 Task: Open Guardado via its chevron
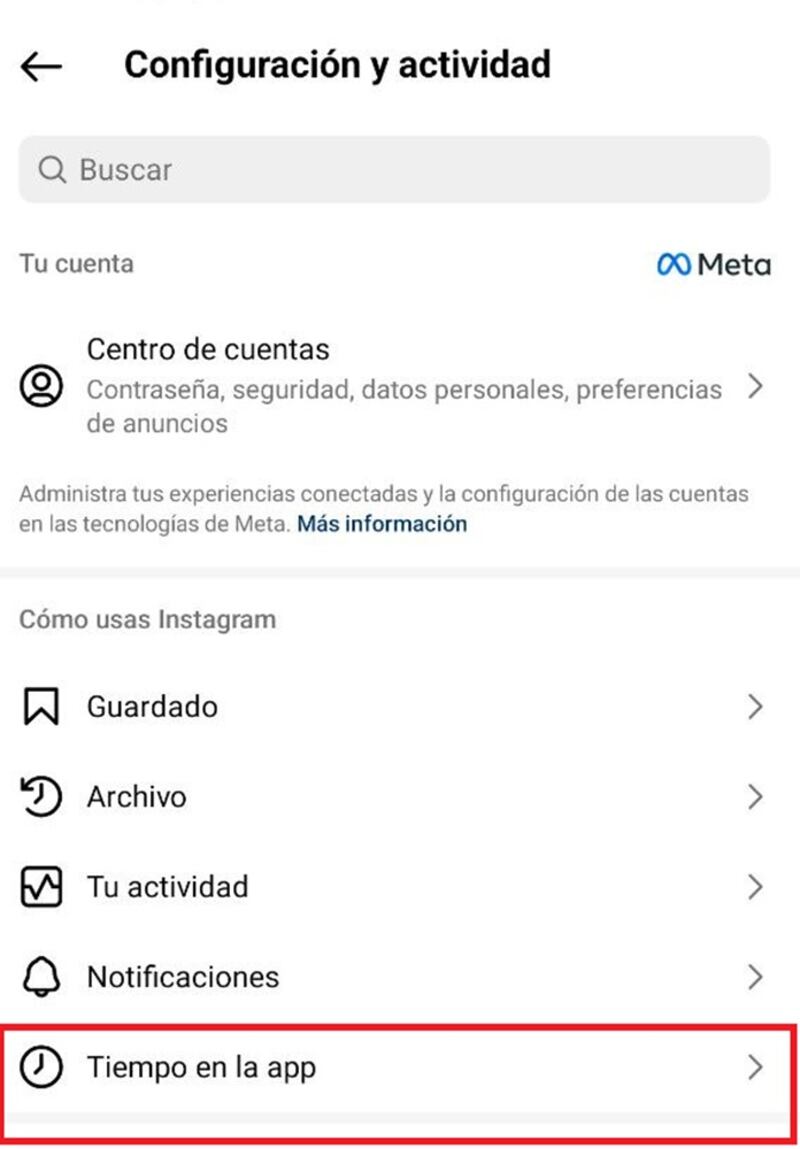(756, 706)
